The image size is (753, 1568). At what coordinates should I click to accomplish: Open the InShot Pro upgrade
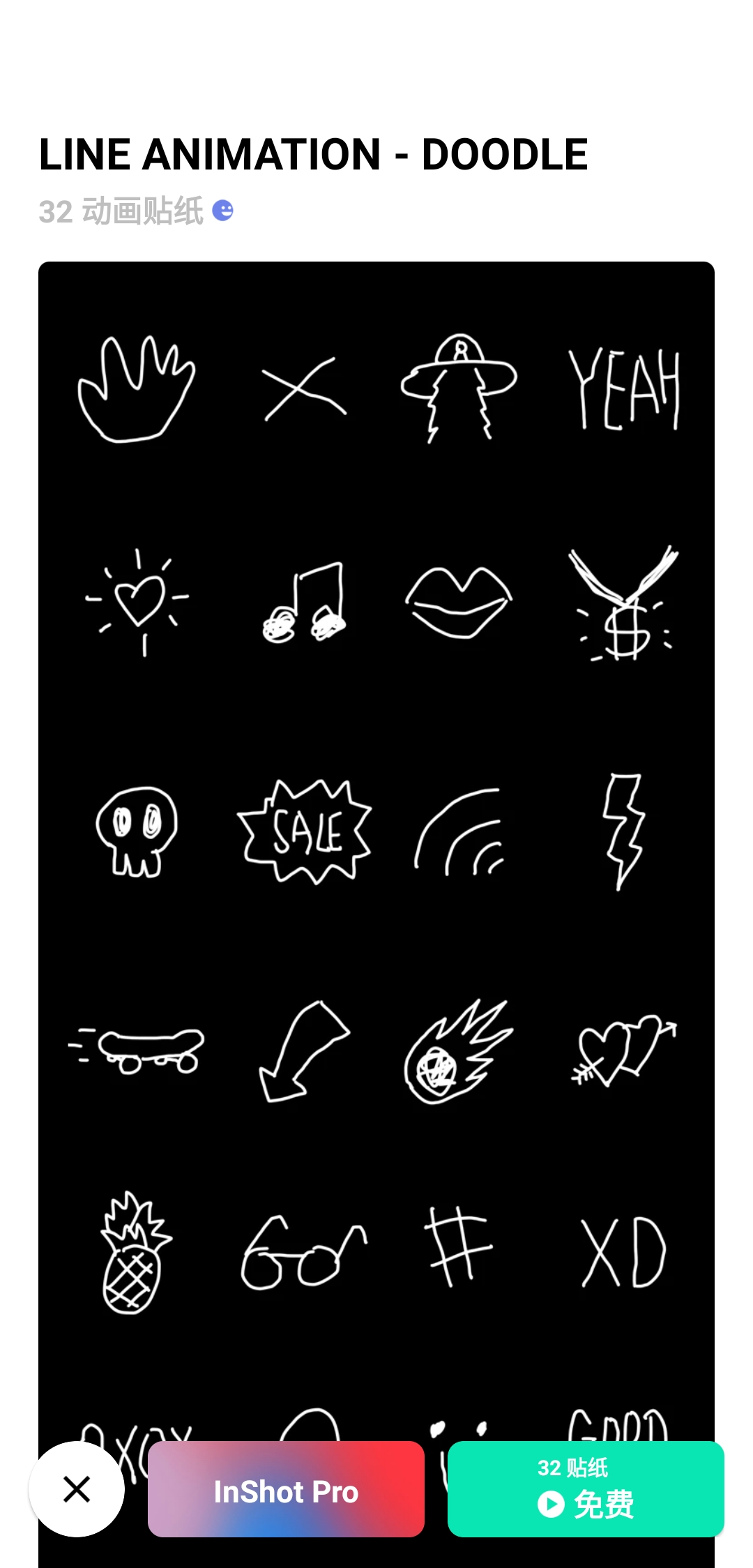[x=286, y=1489]
